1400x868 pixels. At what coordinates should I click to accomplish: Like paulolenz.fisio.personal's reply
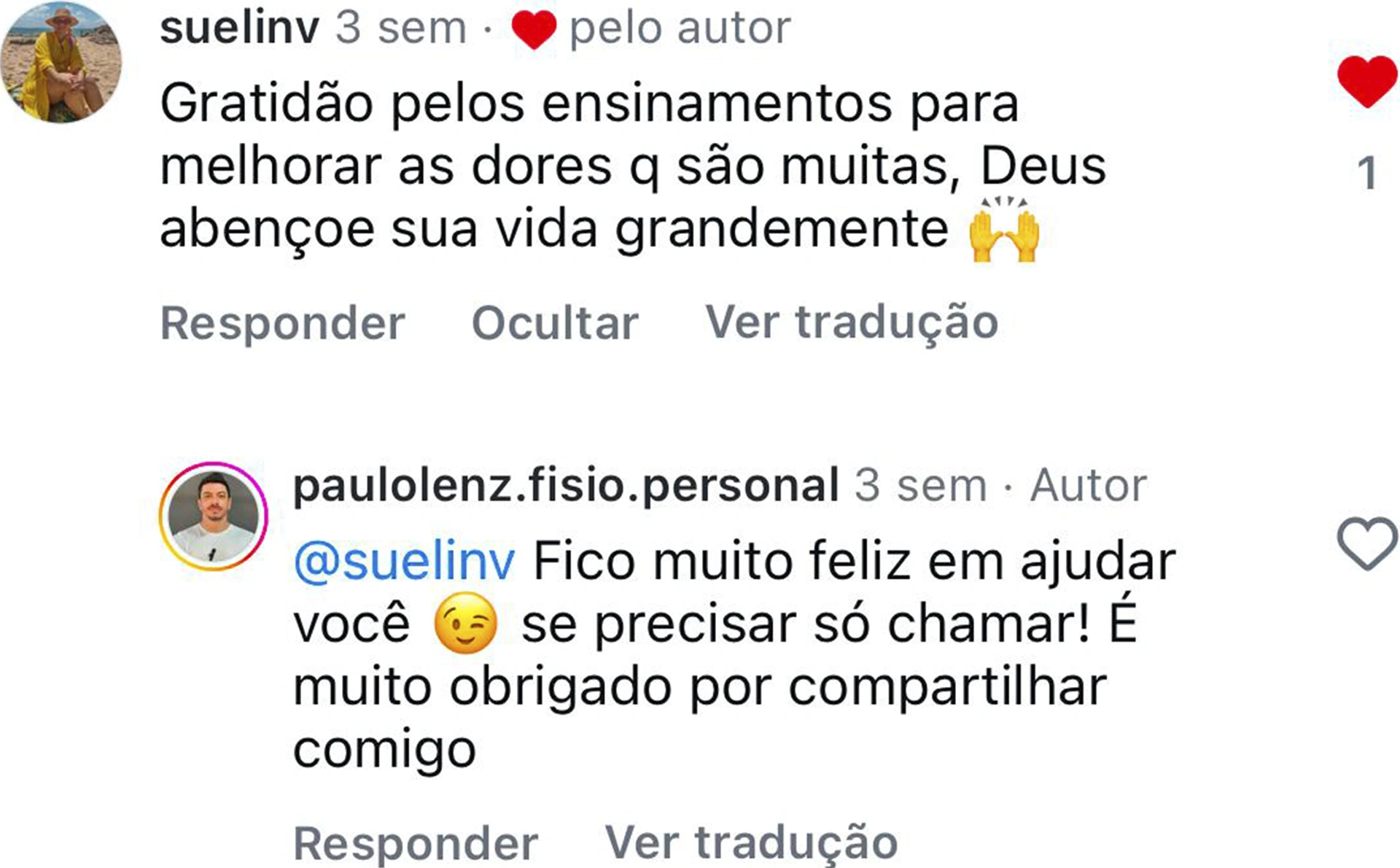click(x=1366, y=543)
